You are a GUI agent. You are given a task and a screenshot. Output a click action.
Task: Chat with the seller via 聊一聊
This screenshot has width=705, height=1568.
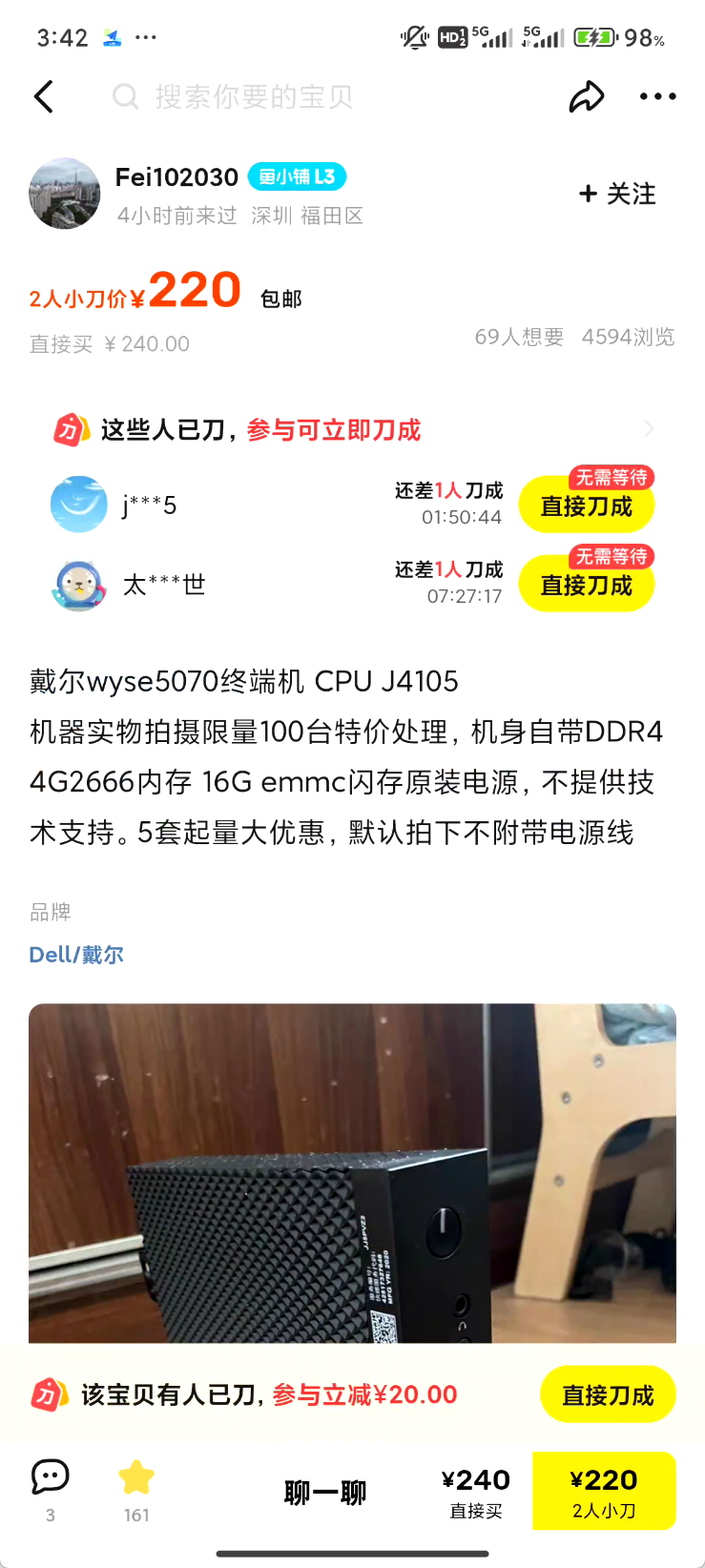[325, 1493]
